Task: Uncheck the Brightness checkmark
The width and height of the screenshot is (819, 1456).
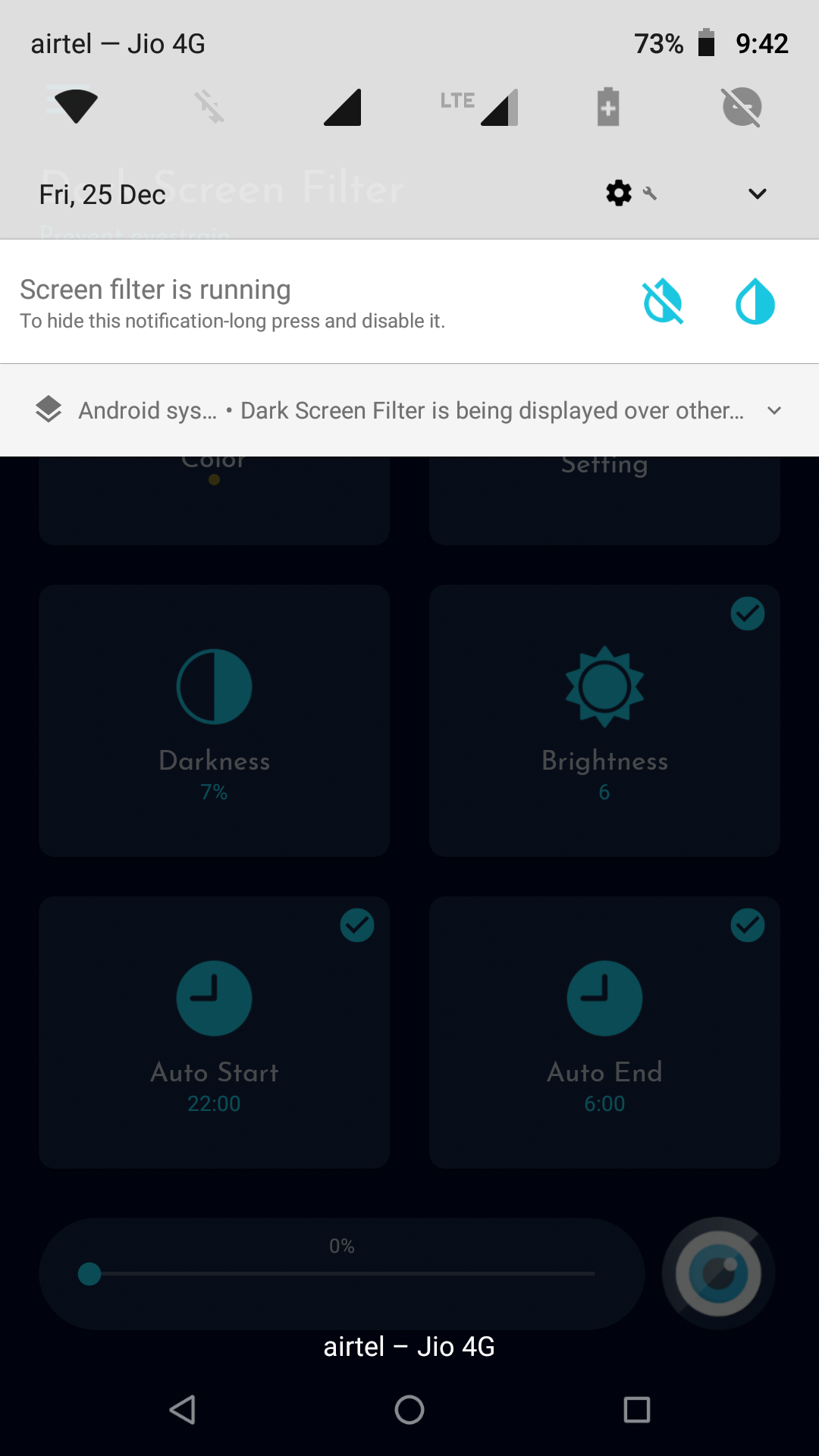Action: pos(747,613)
